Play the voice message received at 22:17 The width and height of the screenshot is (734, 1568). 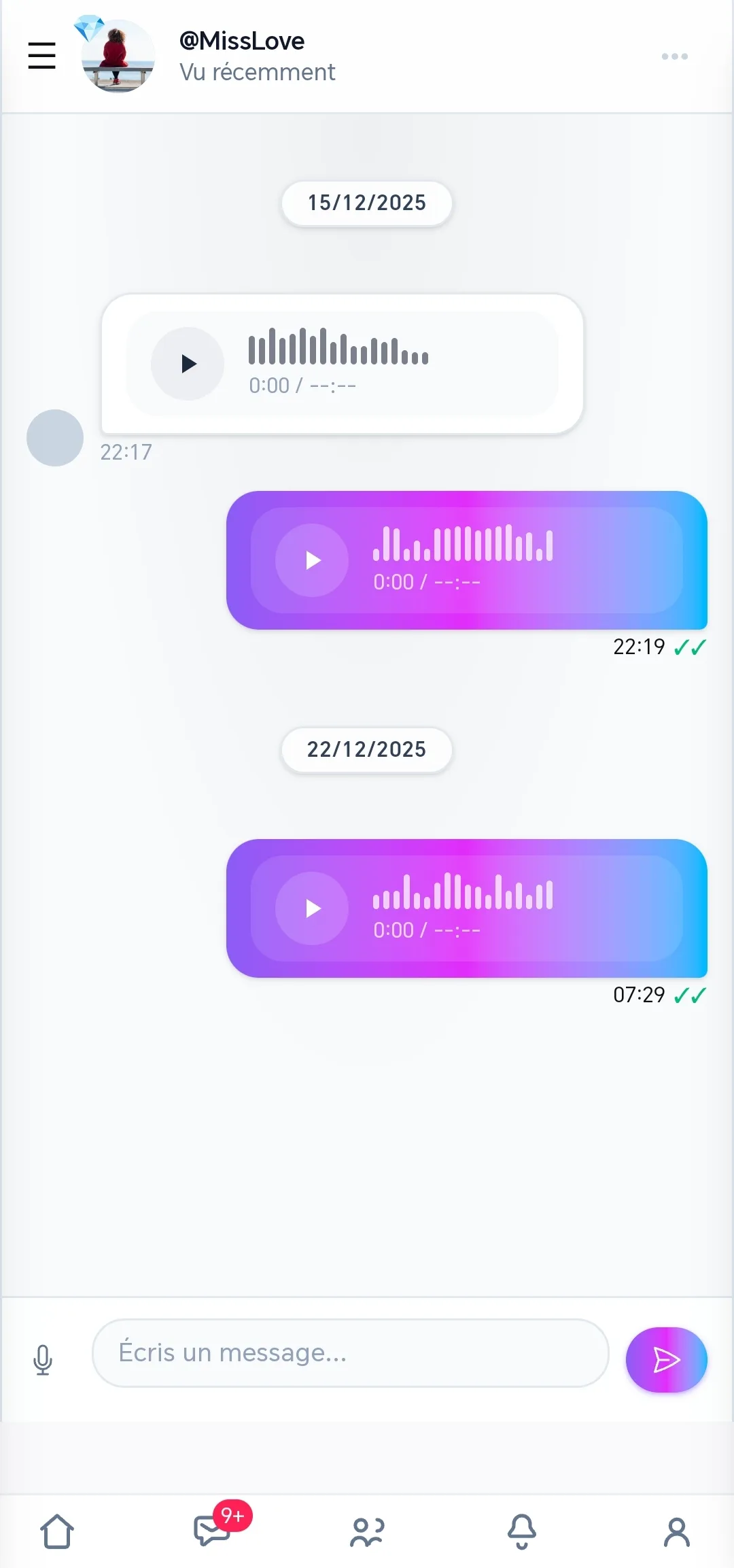coord(188,364)
